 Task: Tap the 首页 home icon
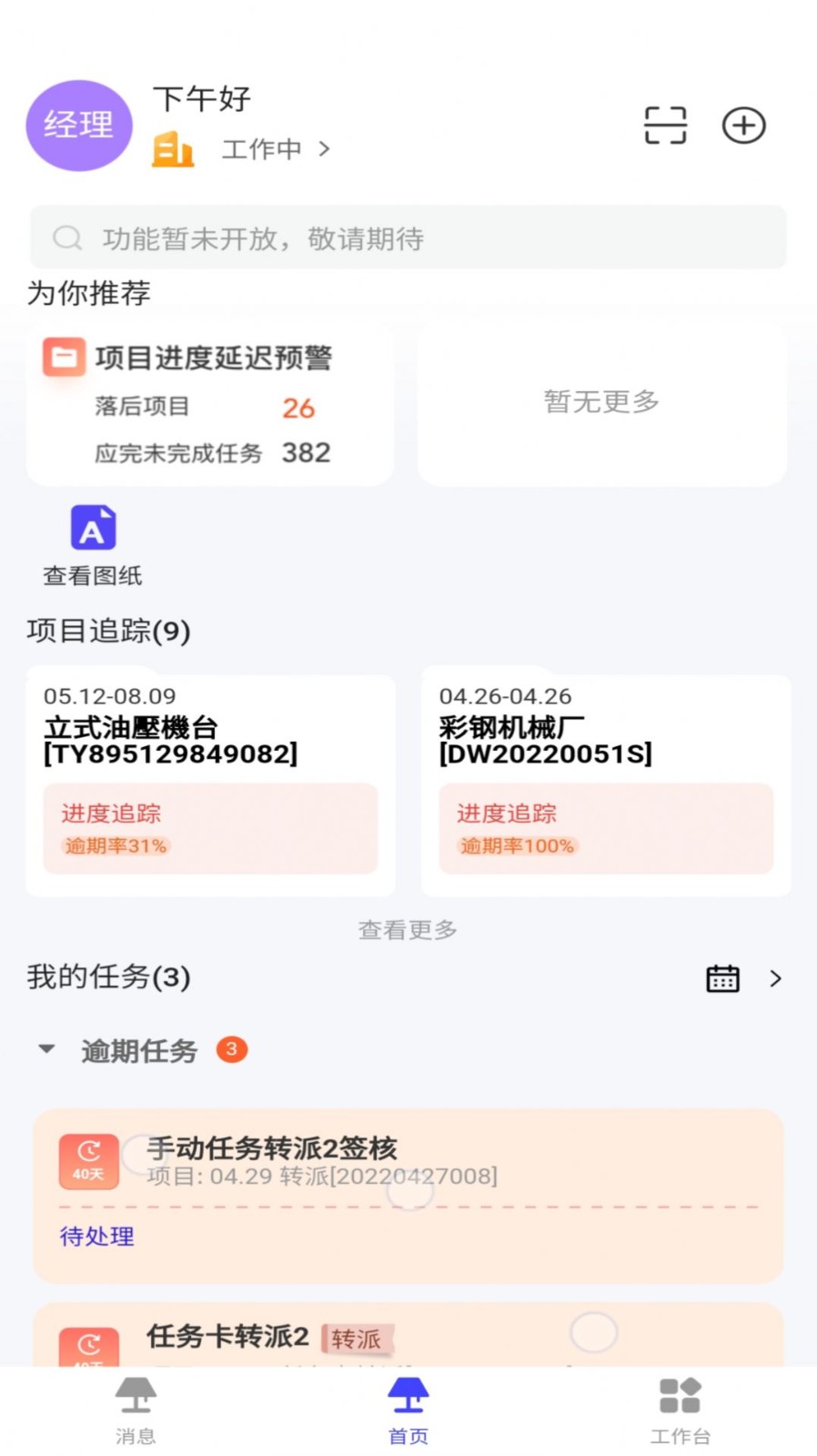coord(407,1395)
